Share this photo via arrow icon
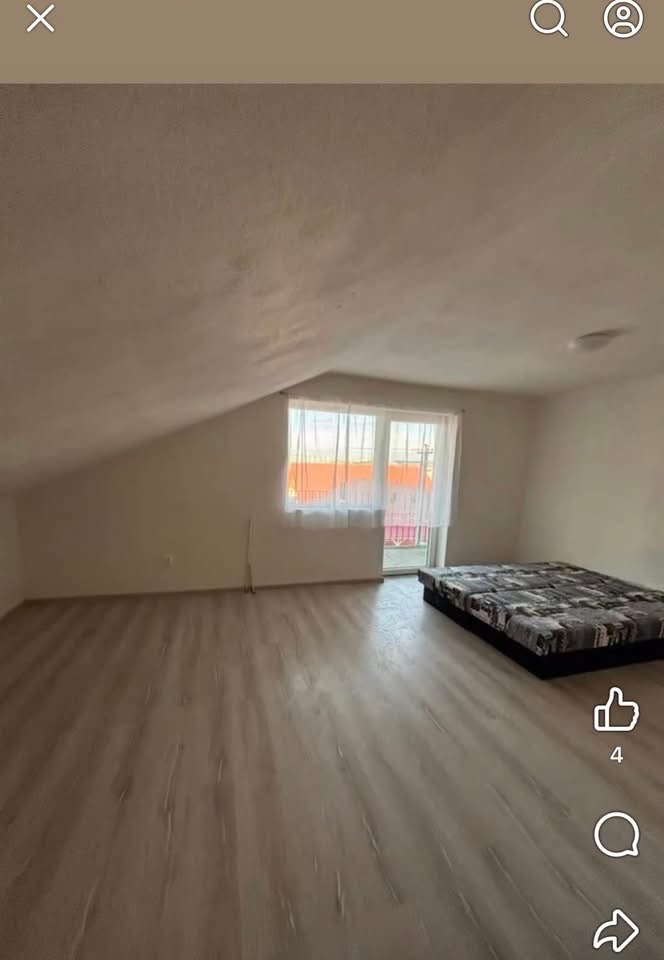The width and height of the screenshot is (664, 960). pos(616,930)
